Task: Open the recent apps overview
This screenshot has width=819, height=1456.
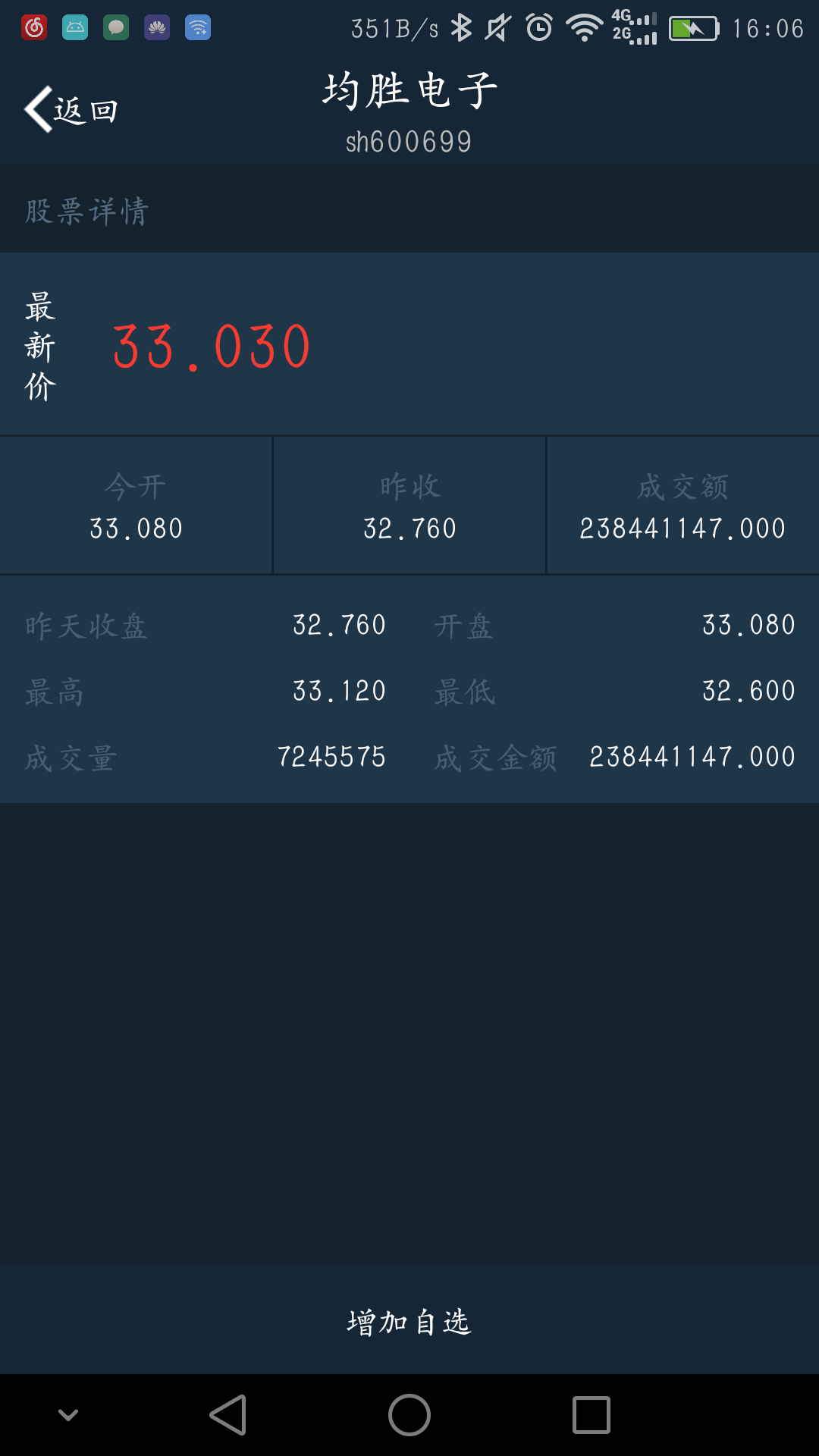Action: click(x=591, y=1415)
